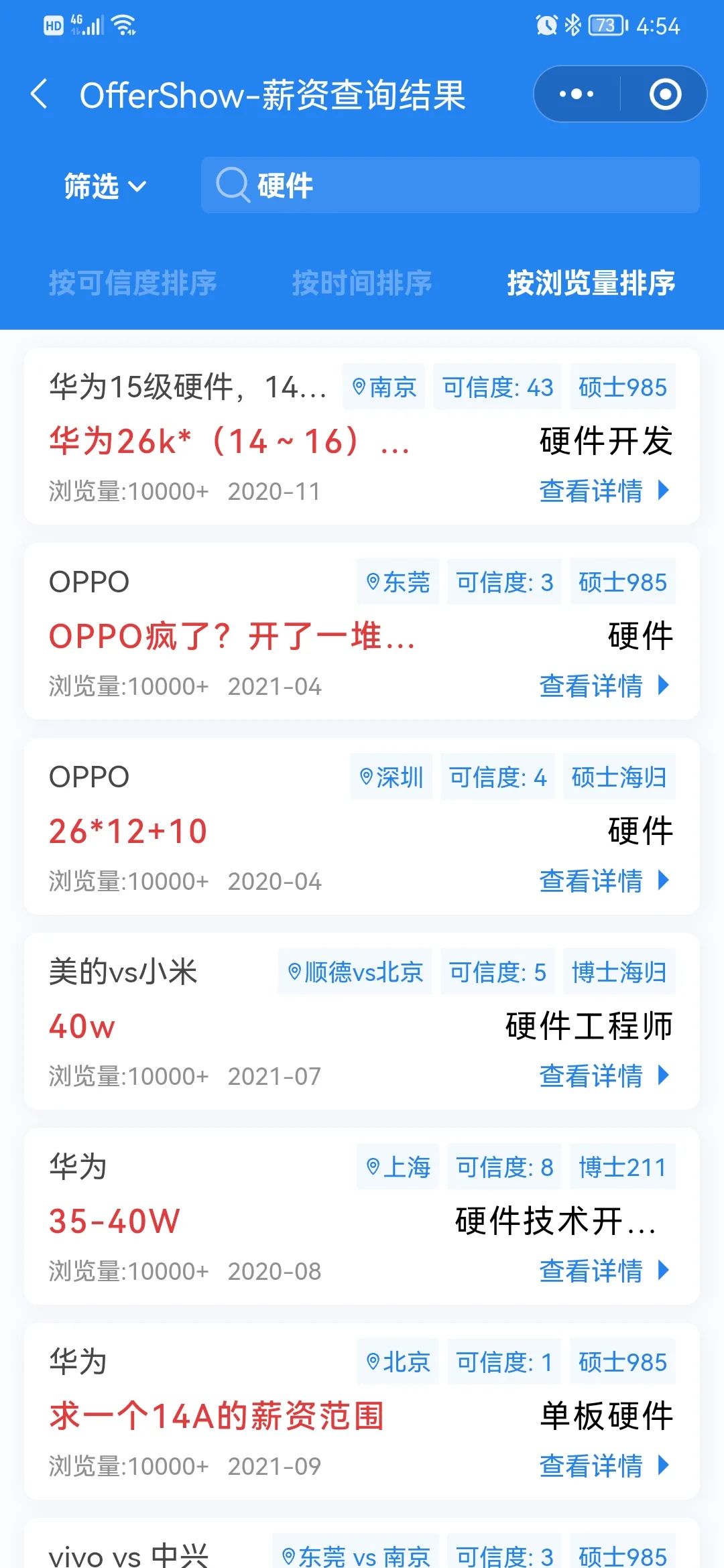This screenshot has width=724, height=1568.
Task: View 查看详情 for the 华为 14A 北京 entry
Action: pyautogui.click(x=604, y=1465)
